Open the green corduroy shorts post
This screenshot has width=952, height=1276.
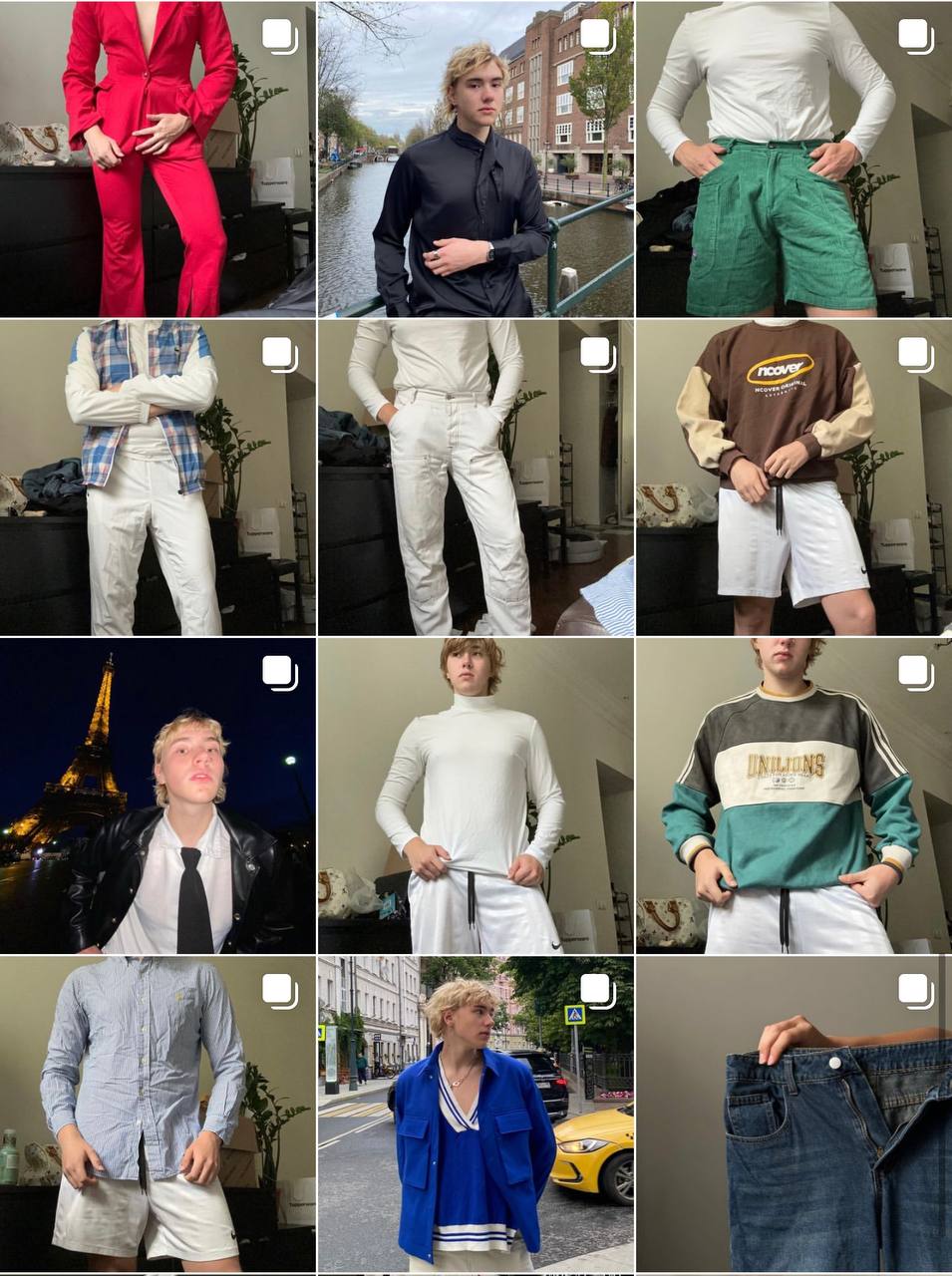793,159
